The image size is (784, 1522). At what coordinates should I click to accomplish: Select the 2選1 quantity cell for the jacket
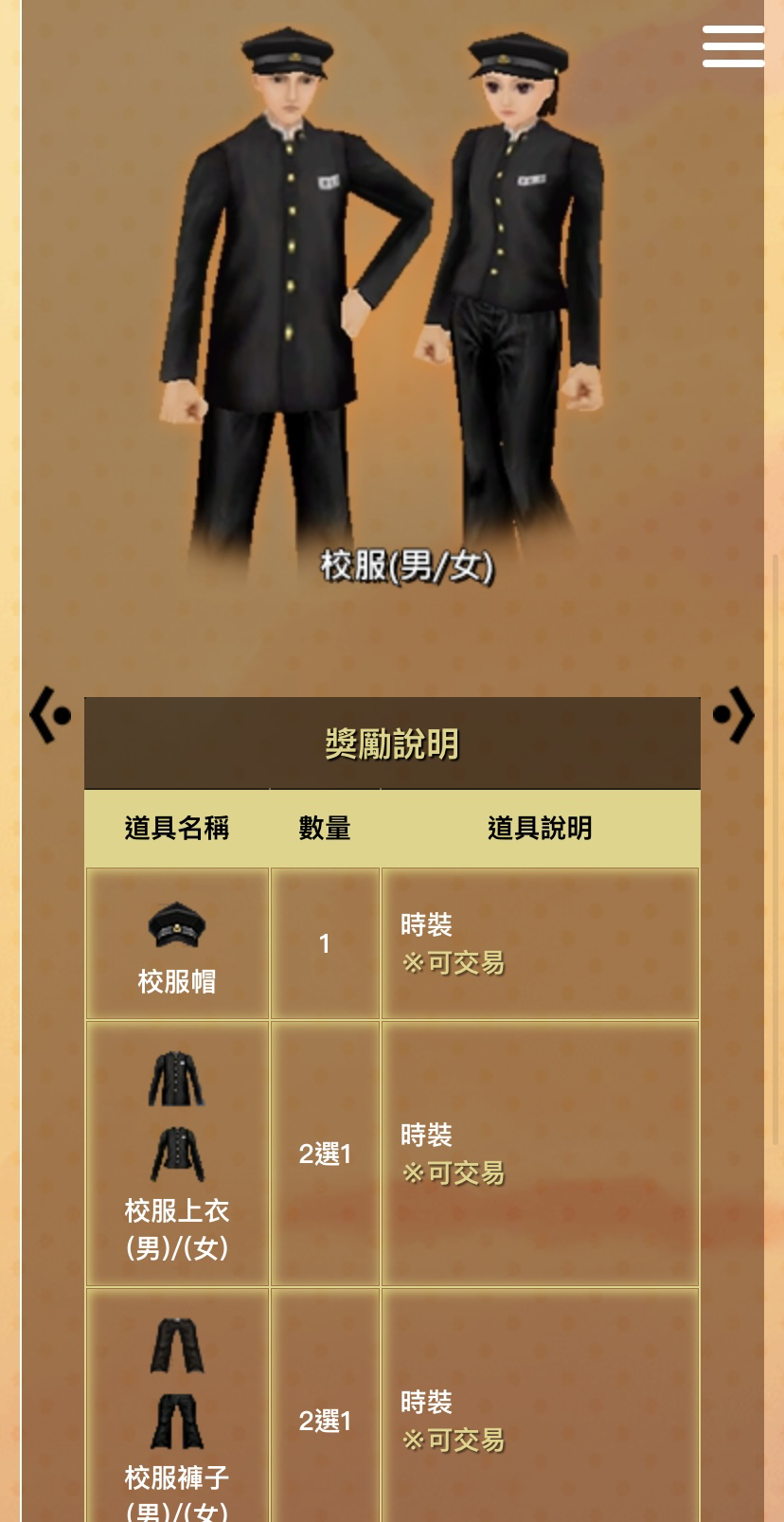pos(324,1154)
